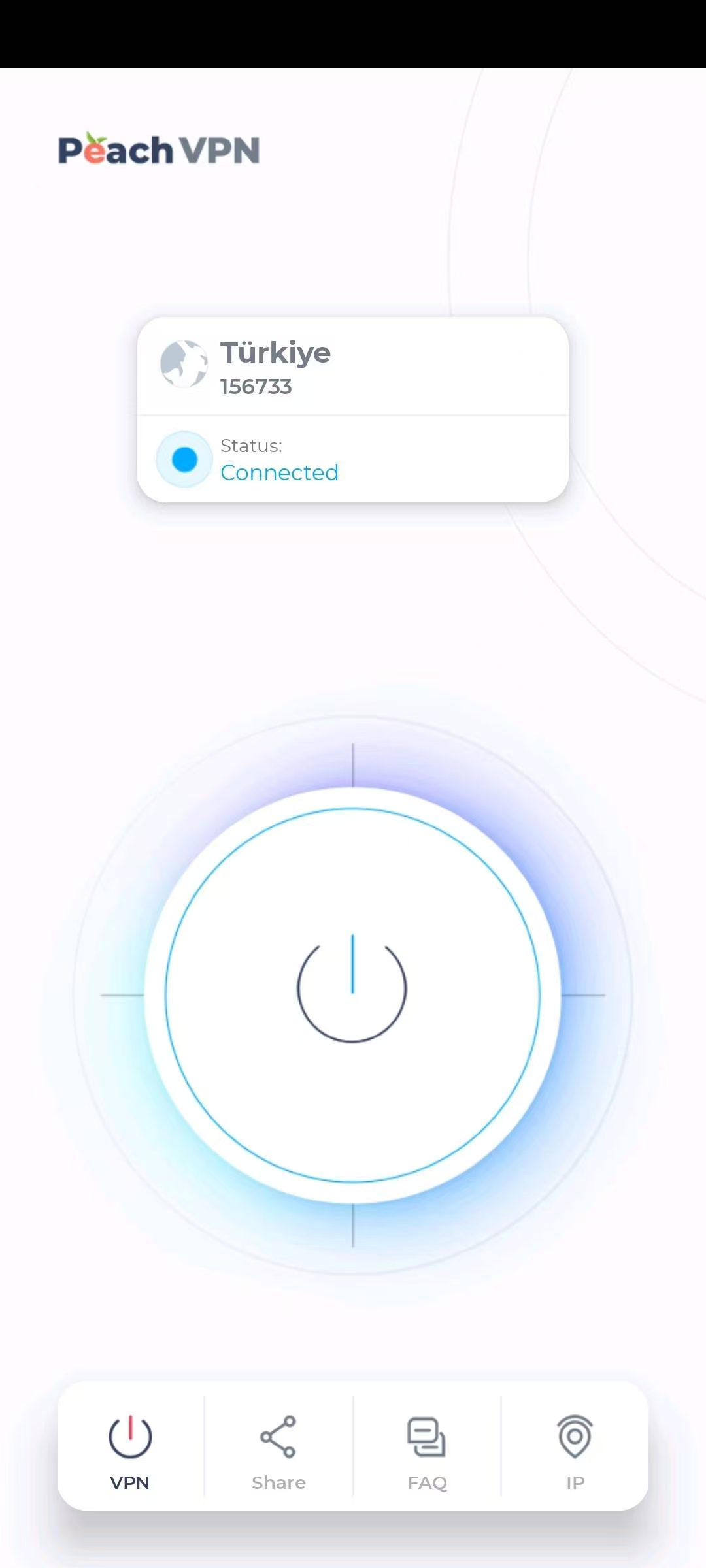The width and height of the screenshot is (706, 1568).
Task: Open the IP tab
Action: point(575,1446)
